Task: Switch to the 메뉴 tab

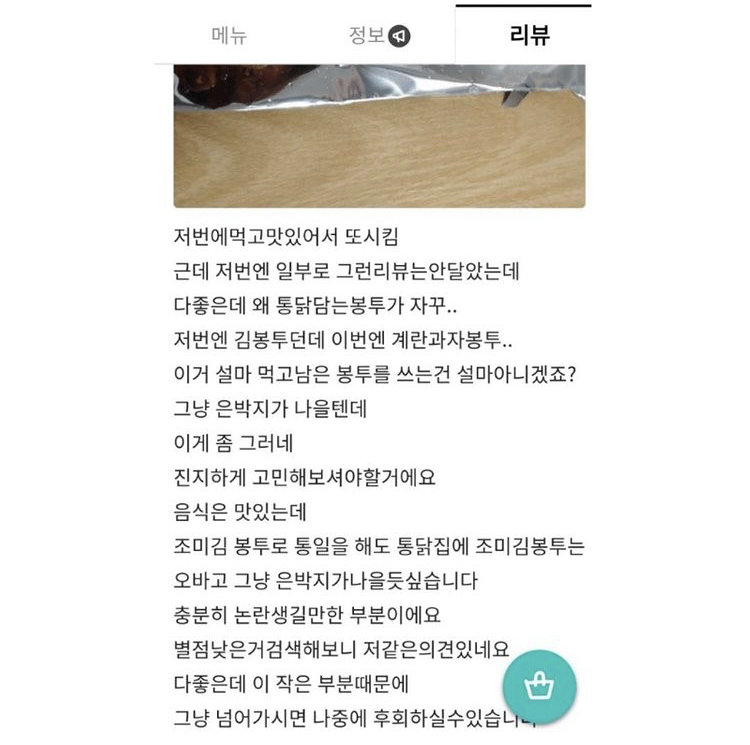Action: pos(229,36)
